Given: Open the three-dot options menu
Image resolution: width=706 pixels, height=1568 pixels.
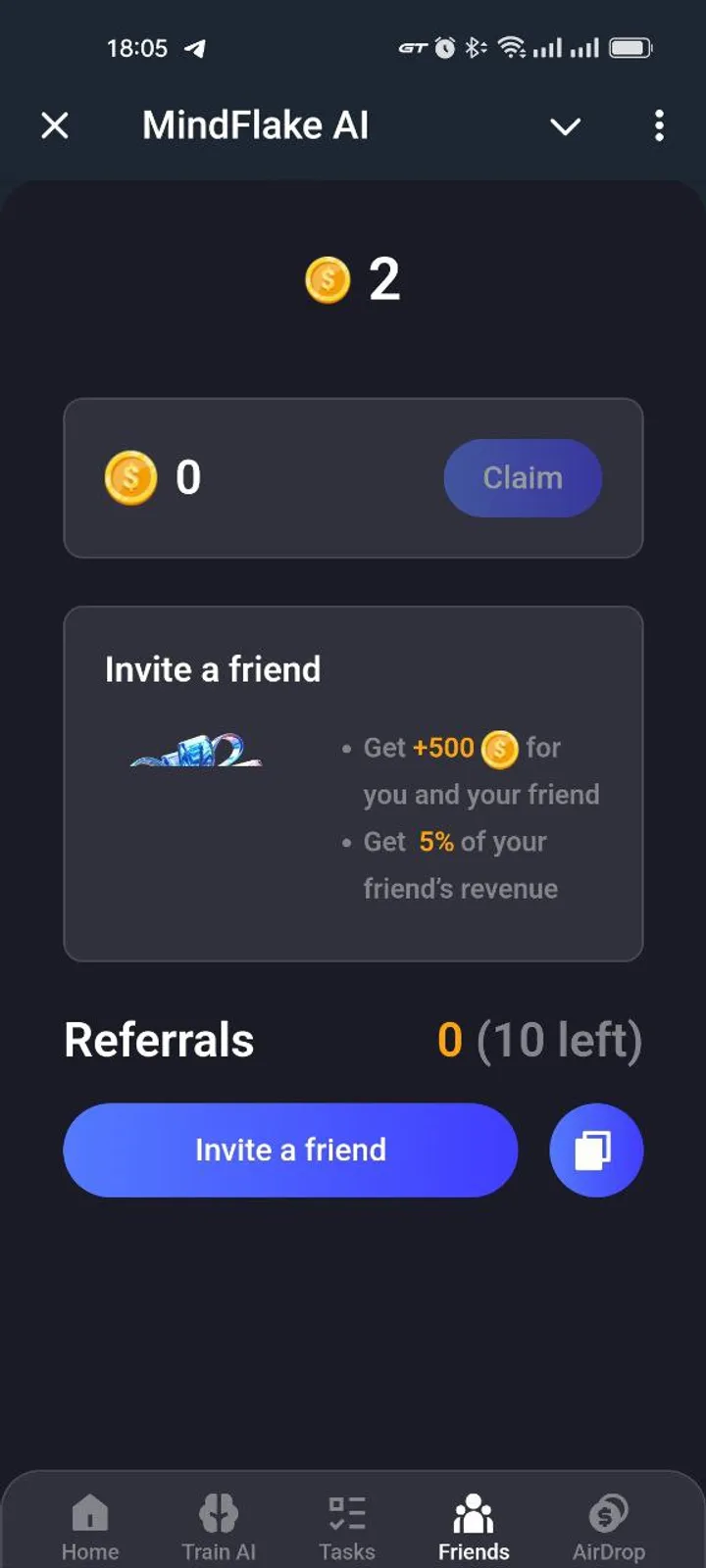Looking at the screenshot, I should tap(659, 125).
